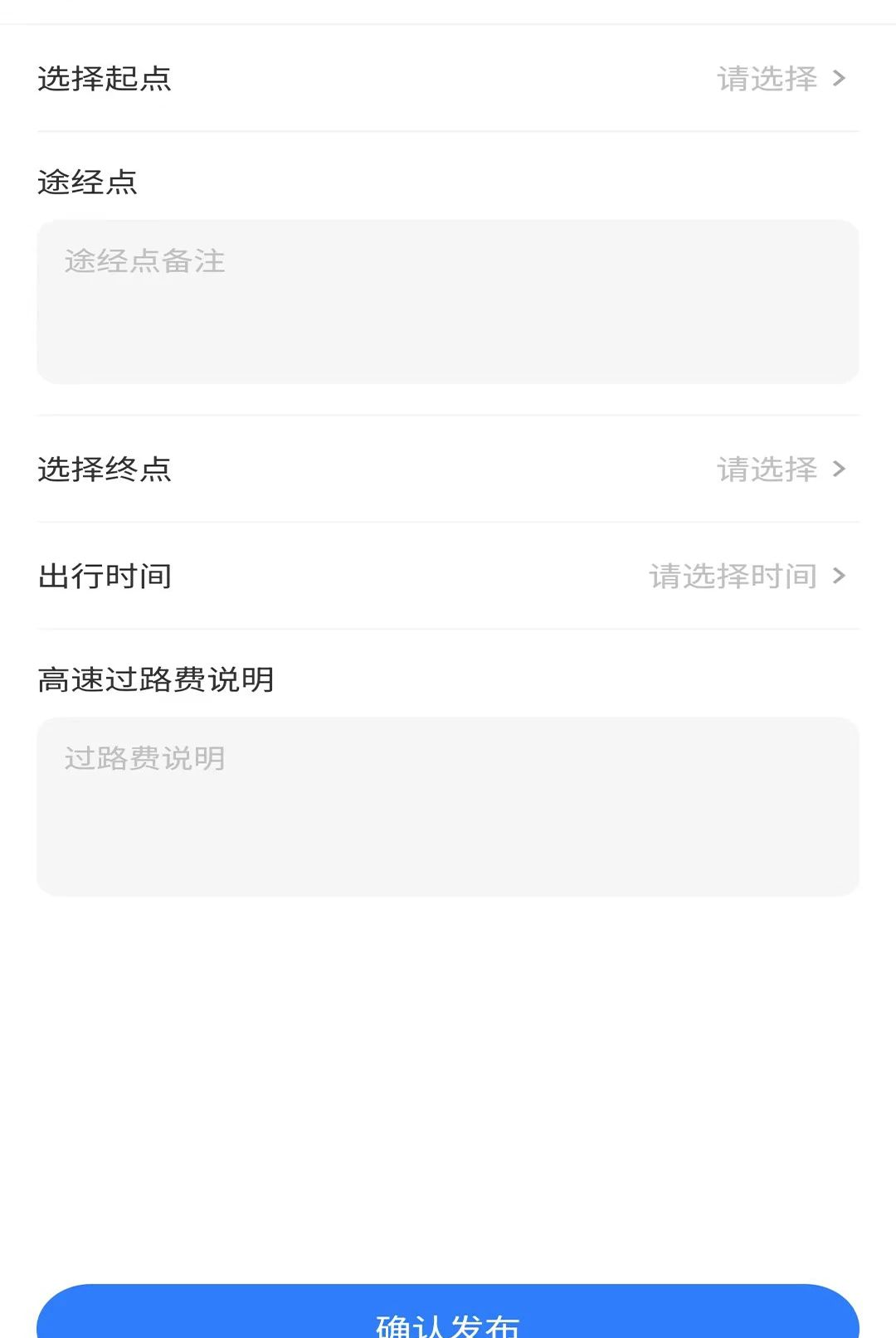Tap the 途经点备注 text field
The width and height of the screenshot is (896, 1338).
click(448, 302)
